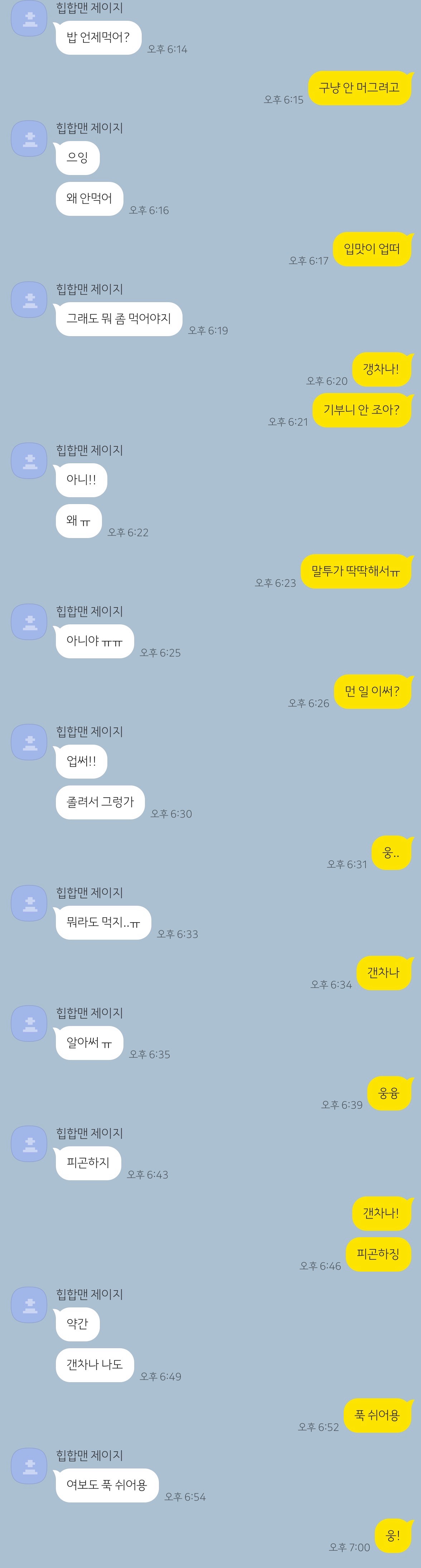Open the profile avatar next to '아니!!'
421x1568 pixels.
coord(29,461)
